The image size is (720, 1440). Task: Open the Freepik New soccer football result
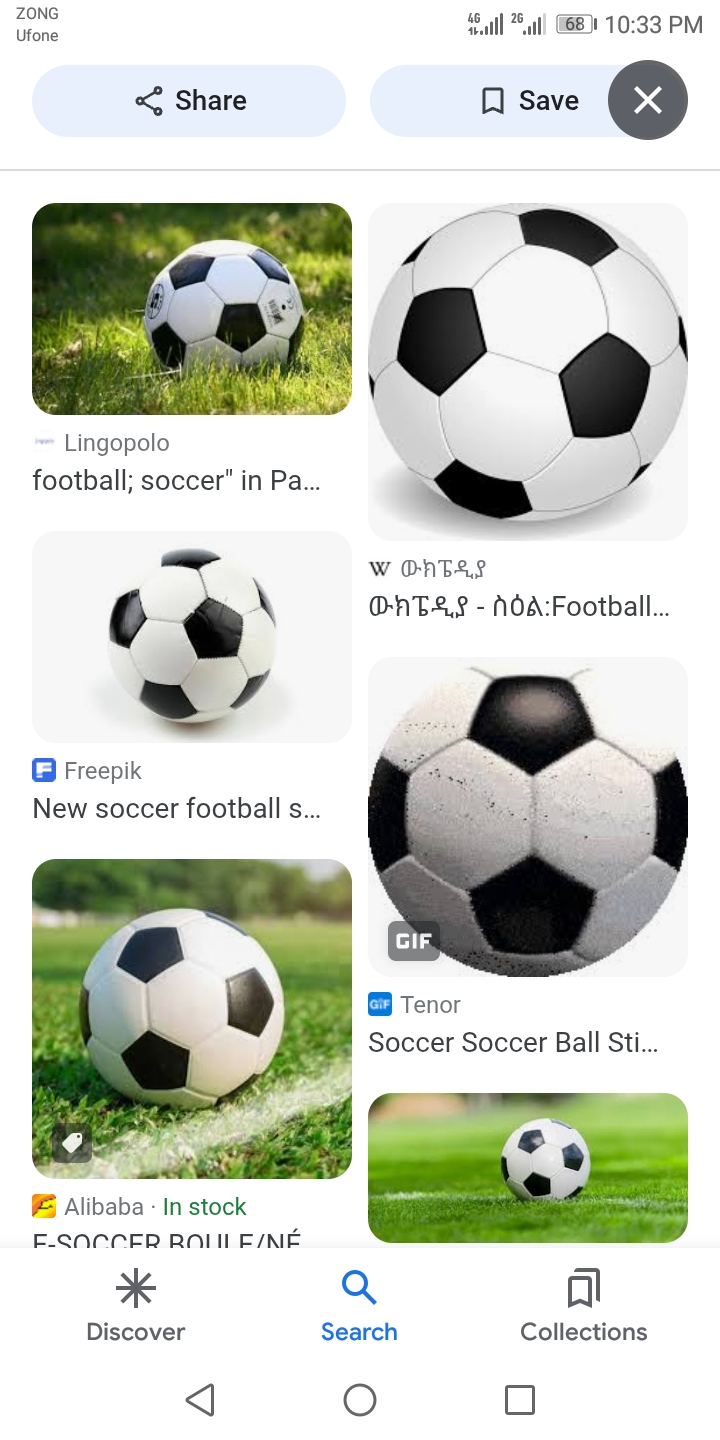coord(192,637)
